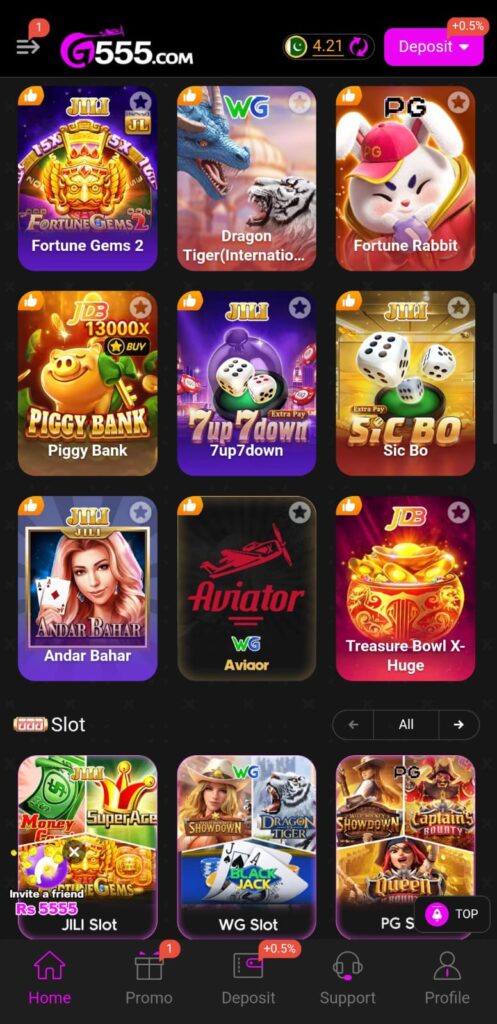Open the WG Slot category
Viewport: 497px width, 1024px height.
pyautogui.click(x=247, y=847)
